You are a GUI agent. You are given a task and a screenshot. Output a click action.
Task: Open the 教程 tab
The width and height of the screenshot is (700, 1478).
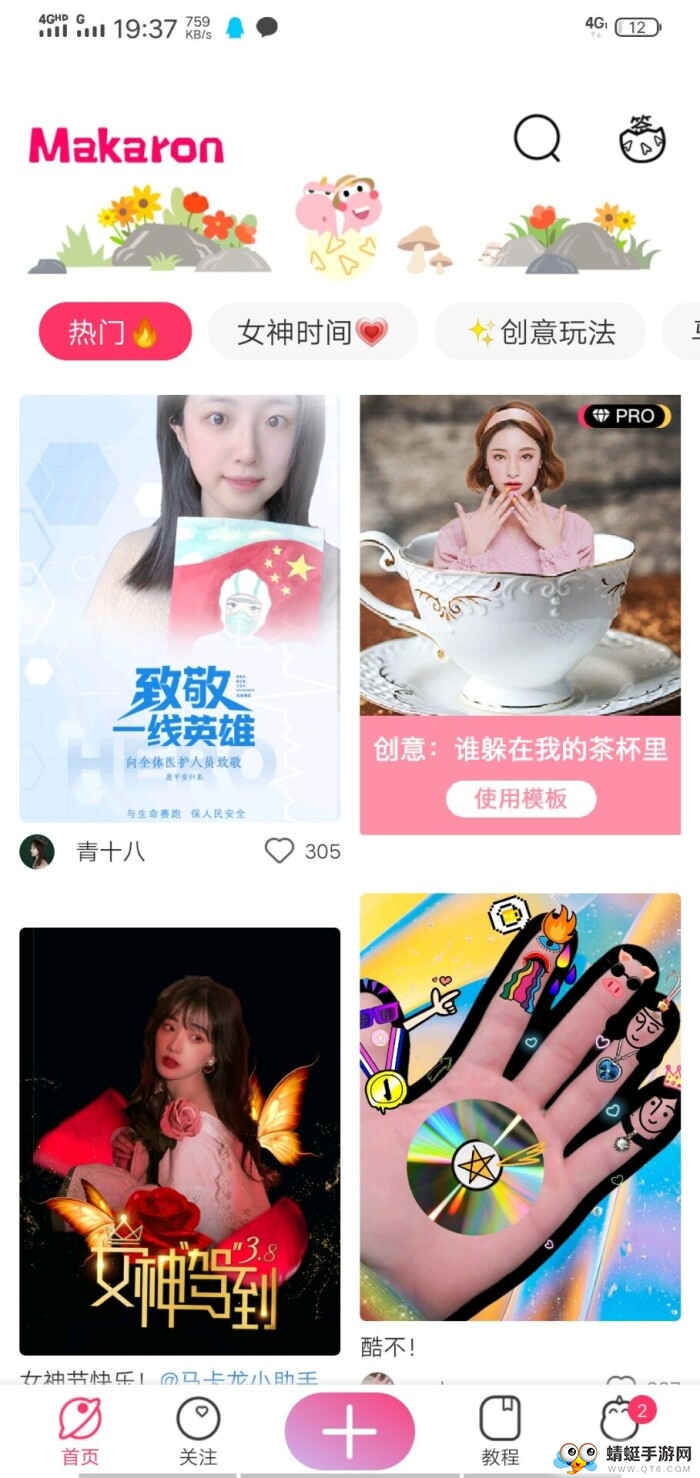pyautogui.click(x=500, y=1432)
